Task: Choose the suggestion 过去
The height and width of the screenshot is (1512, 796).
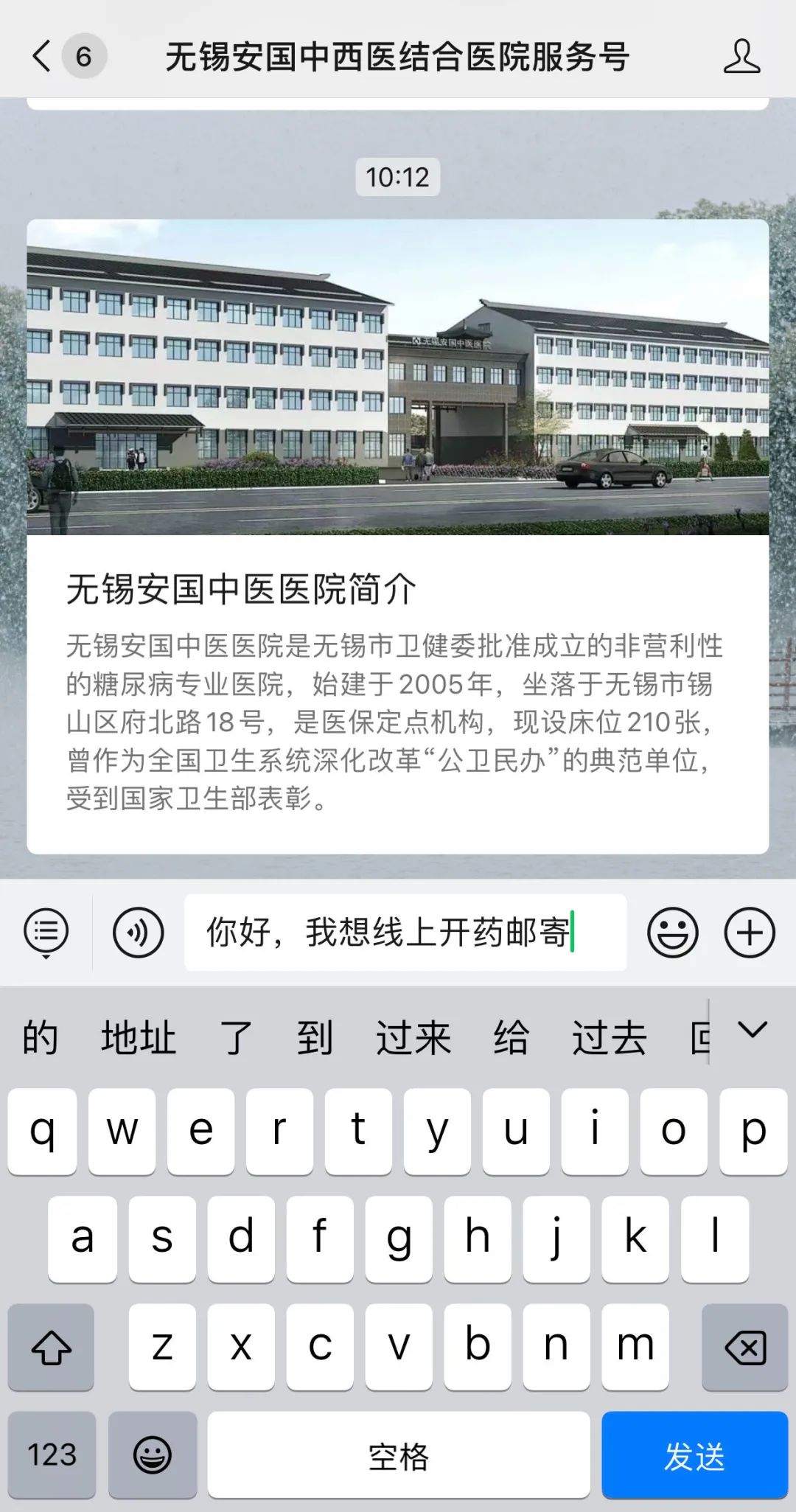Action: pos(610,1037)
